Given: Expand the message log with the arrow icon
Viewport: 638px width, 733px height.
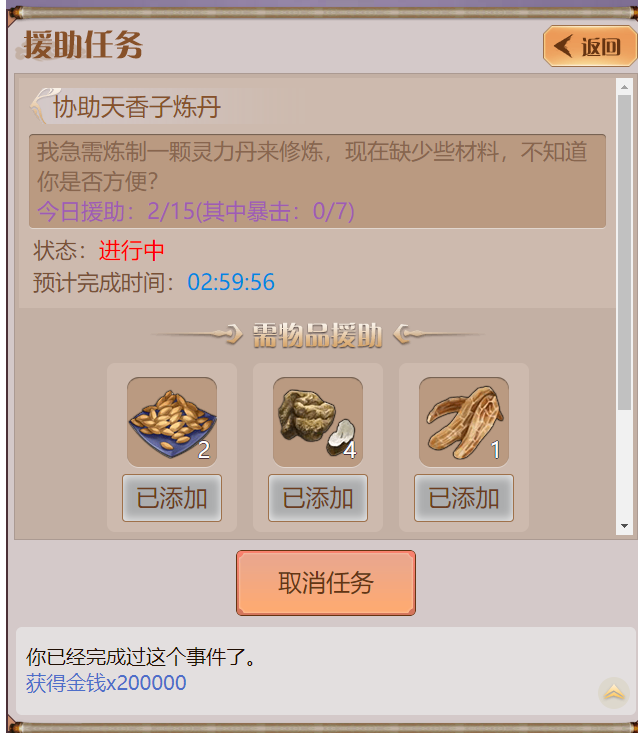Looking at the screenshot, I should [x=614, y=692].
